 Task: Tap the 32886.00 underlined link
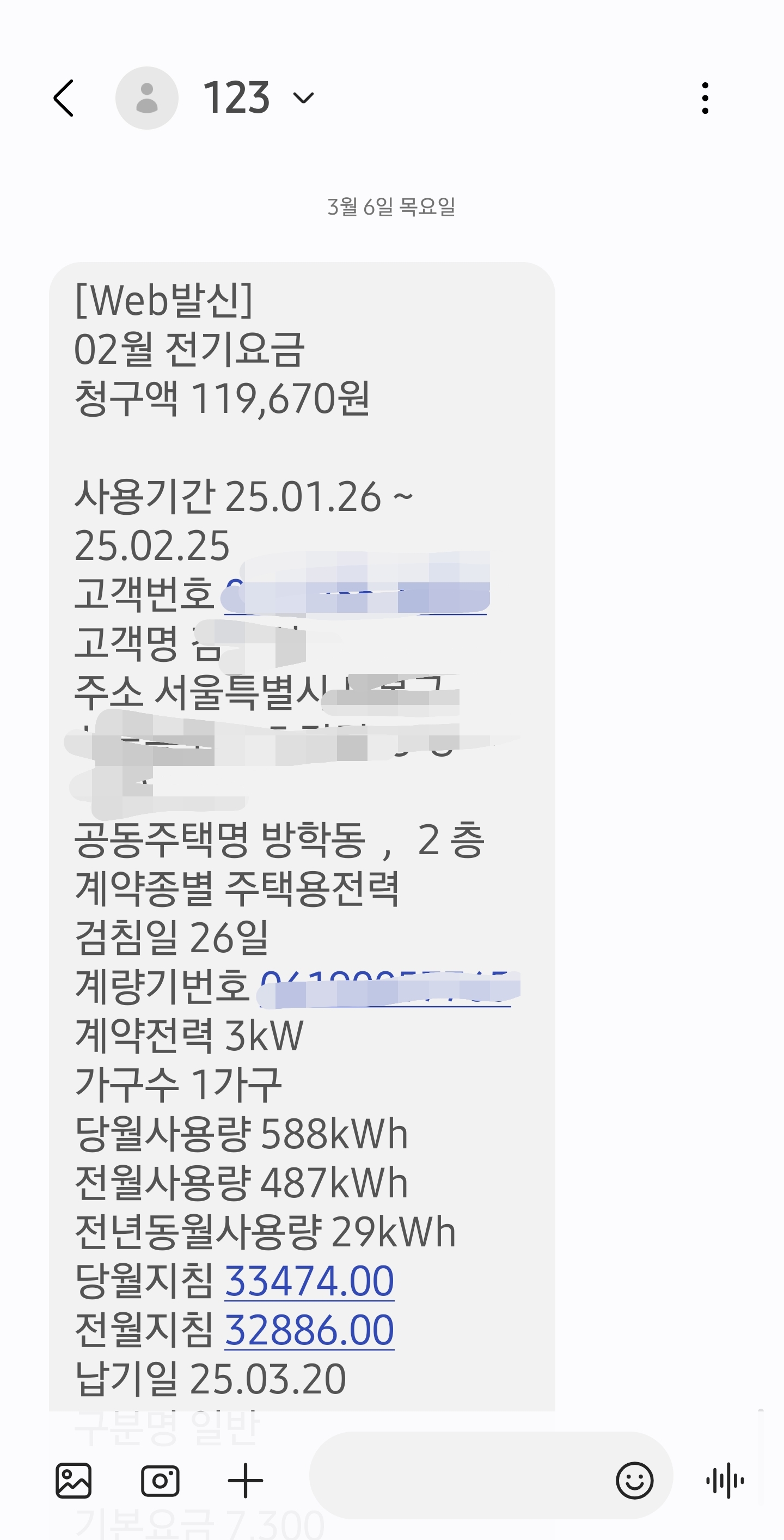pos(309,1330)
